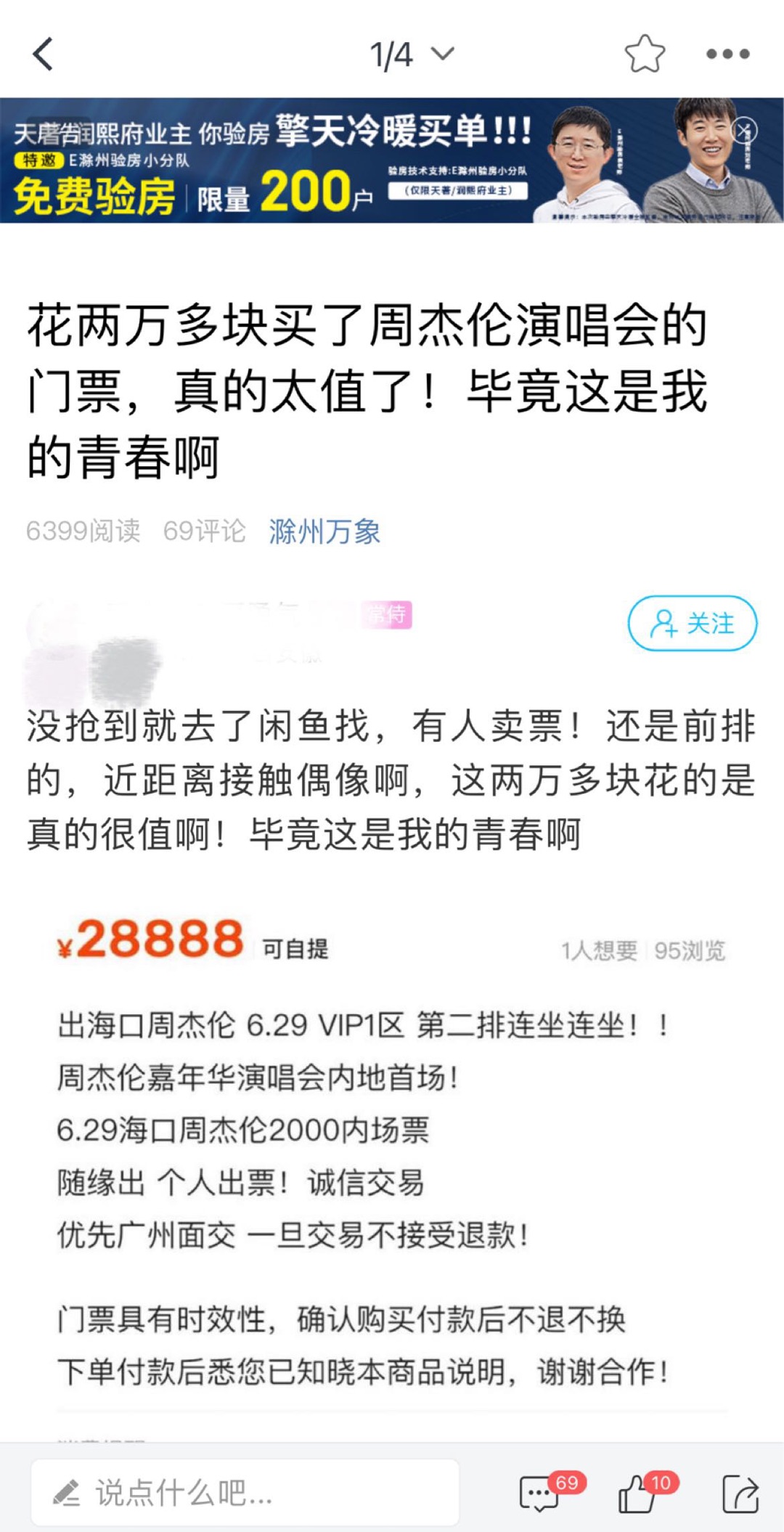The height and width of the screenshot is (1532, 784).
Task: Follow the author with 关注 button
Action: tap(693, 623)
